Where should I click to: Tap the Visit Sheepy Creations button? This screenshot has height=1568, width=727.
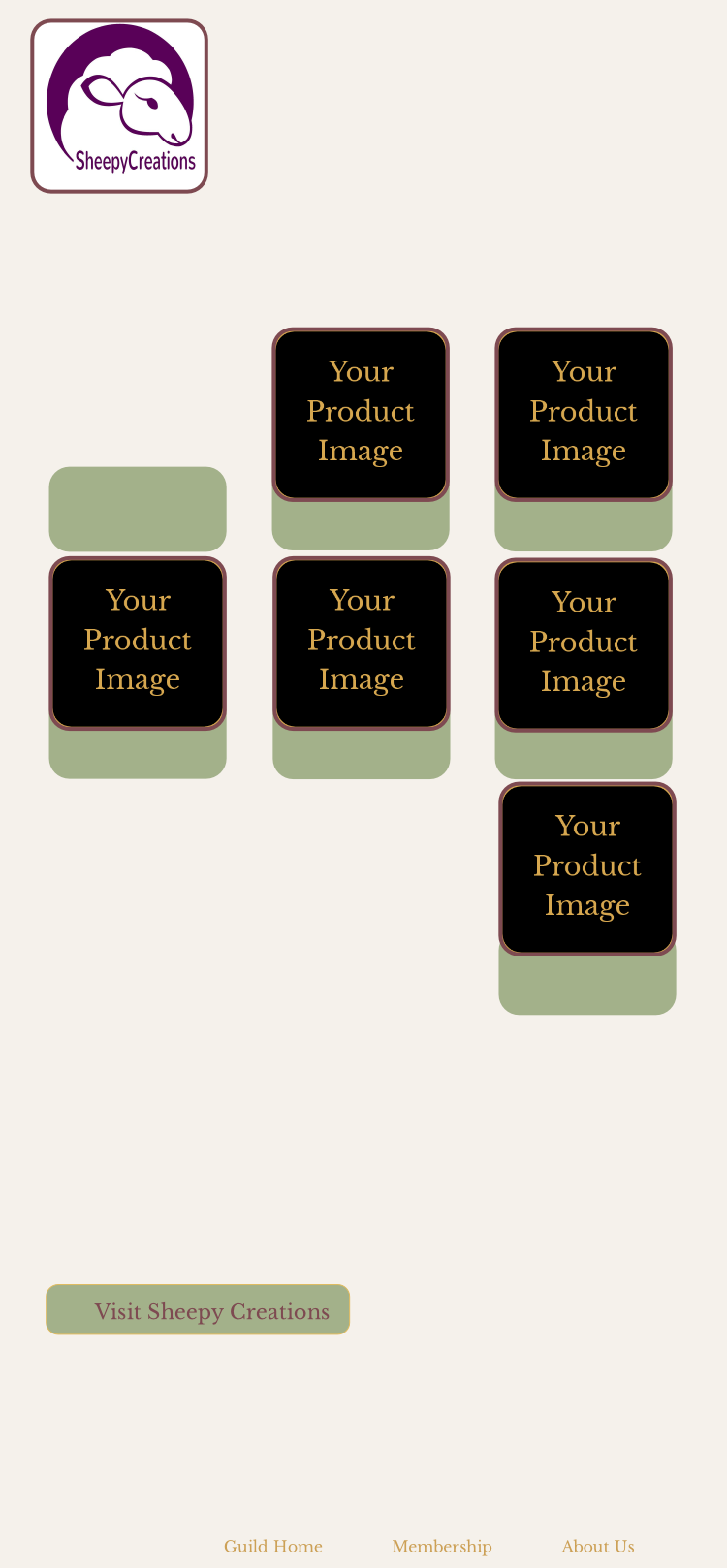[x=198, y=1310]
